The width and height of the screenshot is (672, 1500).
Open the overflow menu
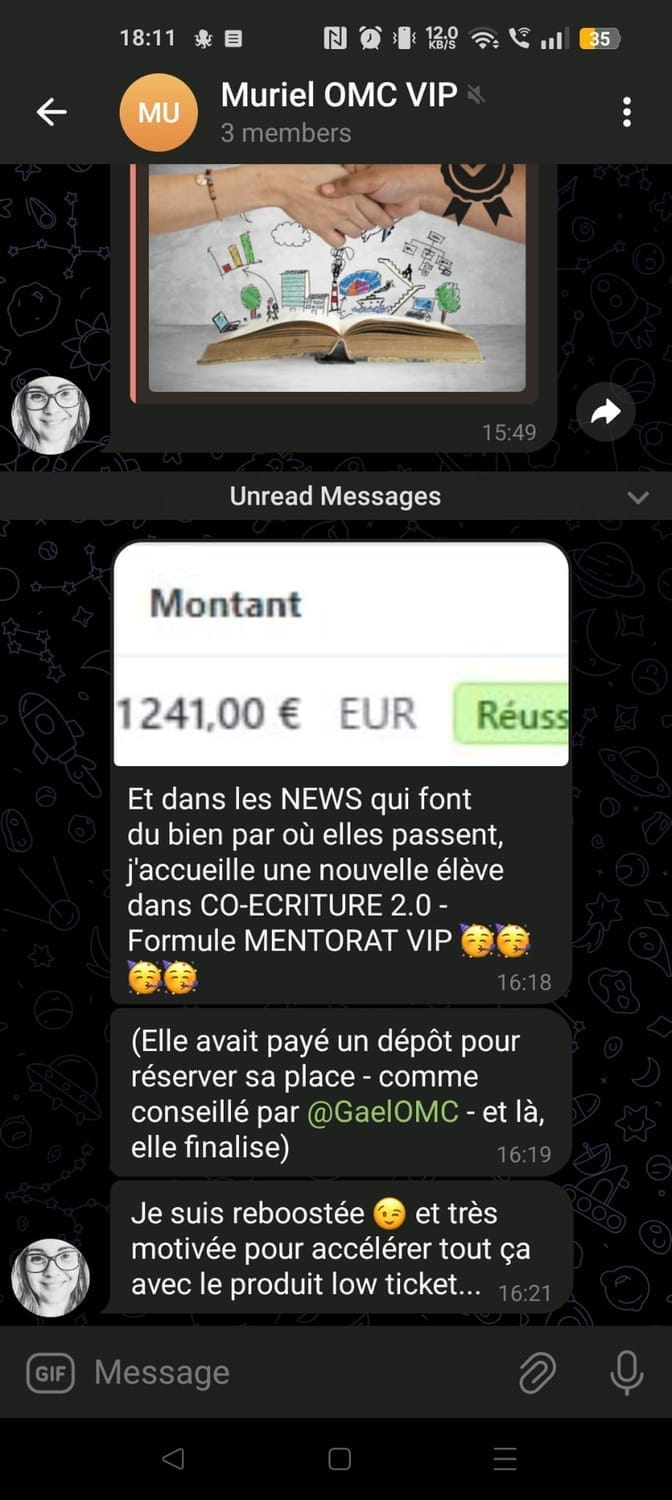[627, 112]
